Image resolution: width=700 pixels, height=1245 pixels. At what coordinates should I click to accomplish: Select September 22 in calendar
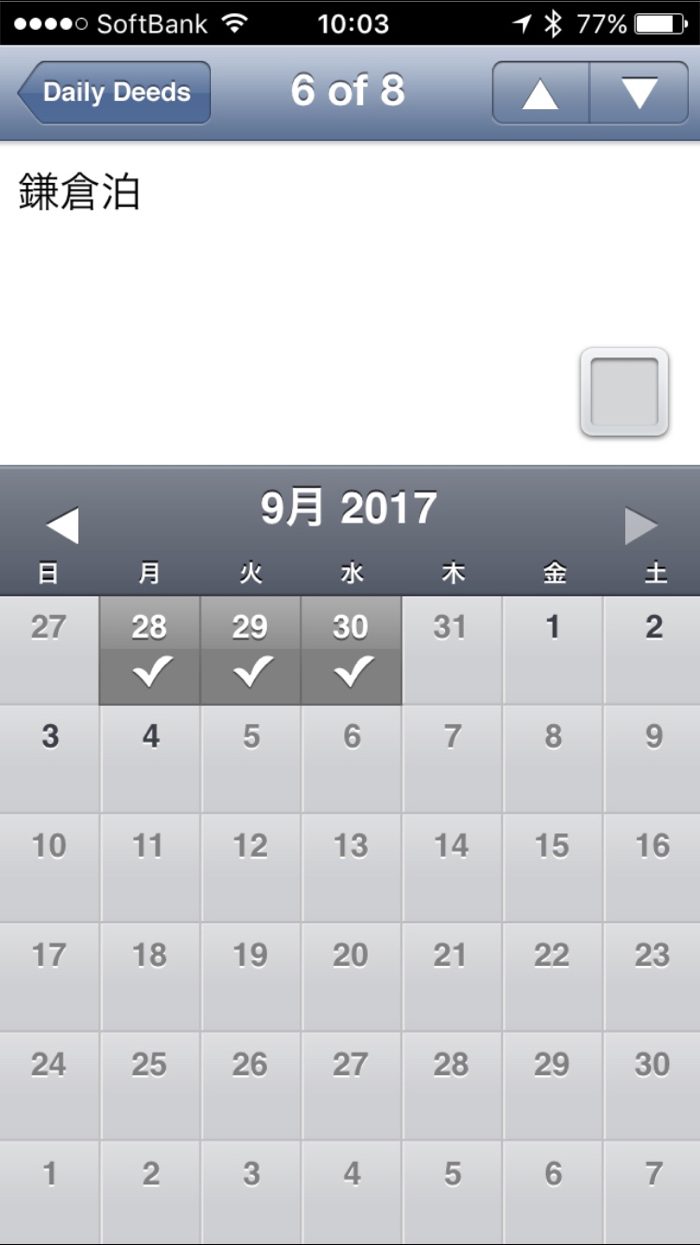552,976
